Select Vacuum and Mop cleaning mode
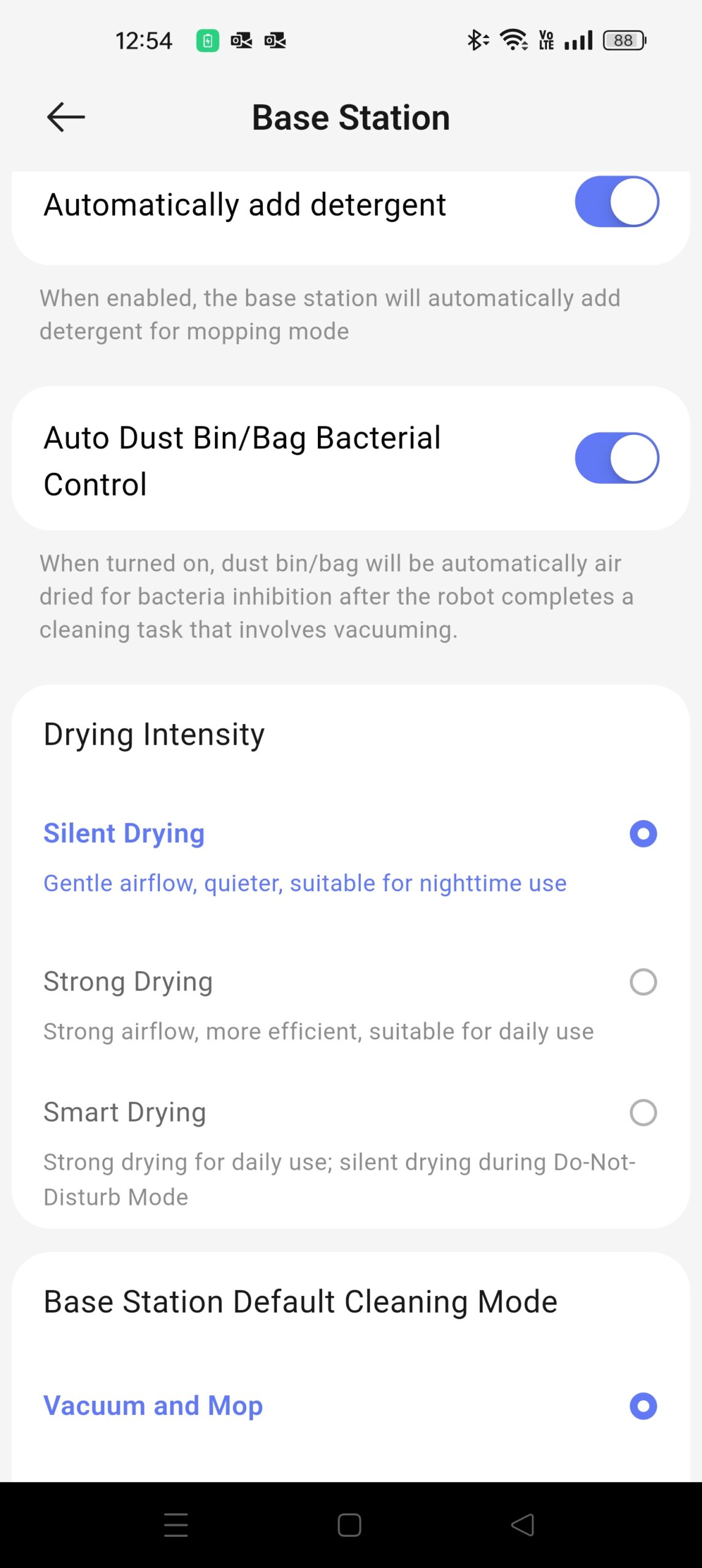Screen dimensions: 702x1568 click(643, 1406)
